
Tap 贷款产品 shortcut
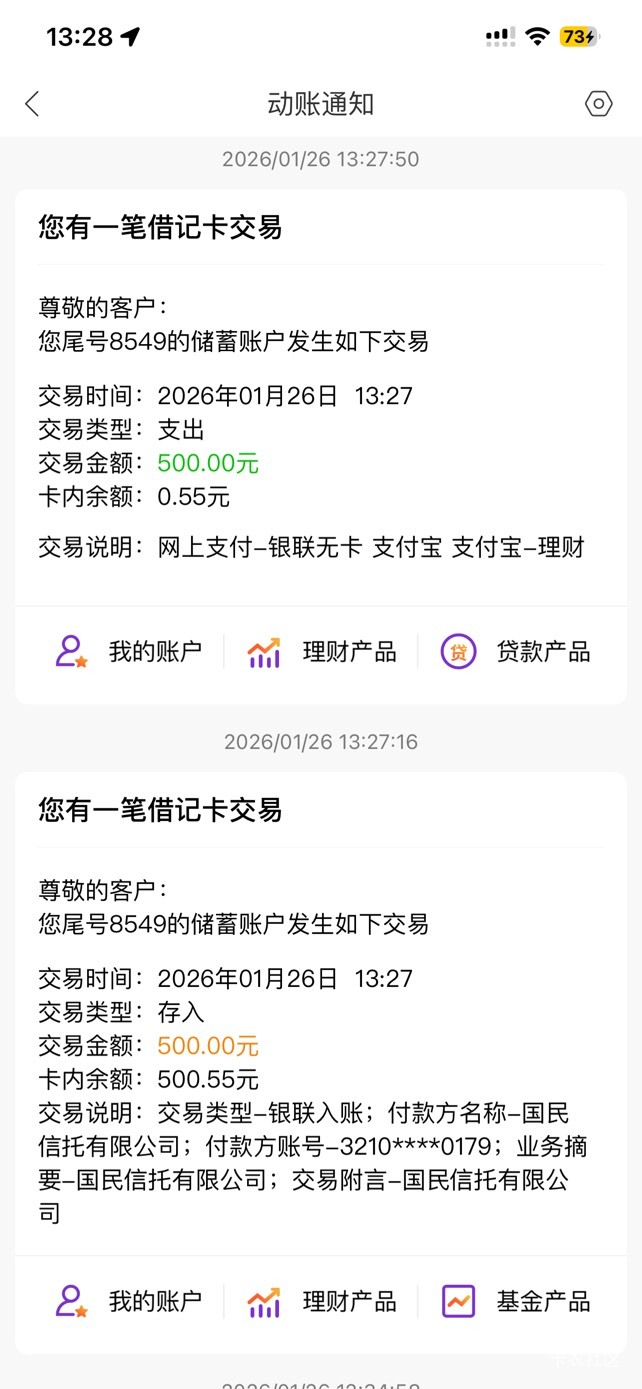(x=516, y=653)
